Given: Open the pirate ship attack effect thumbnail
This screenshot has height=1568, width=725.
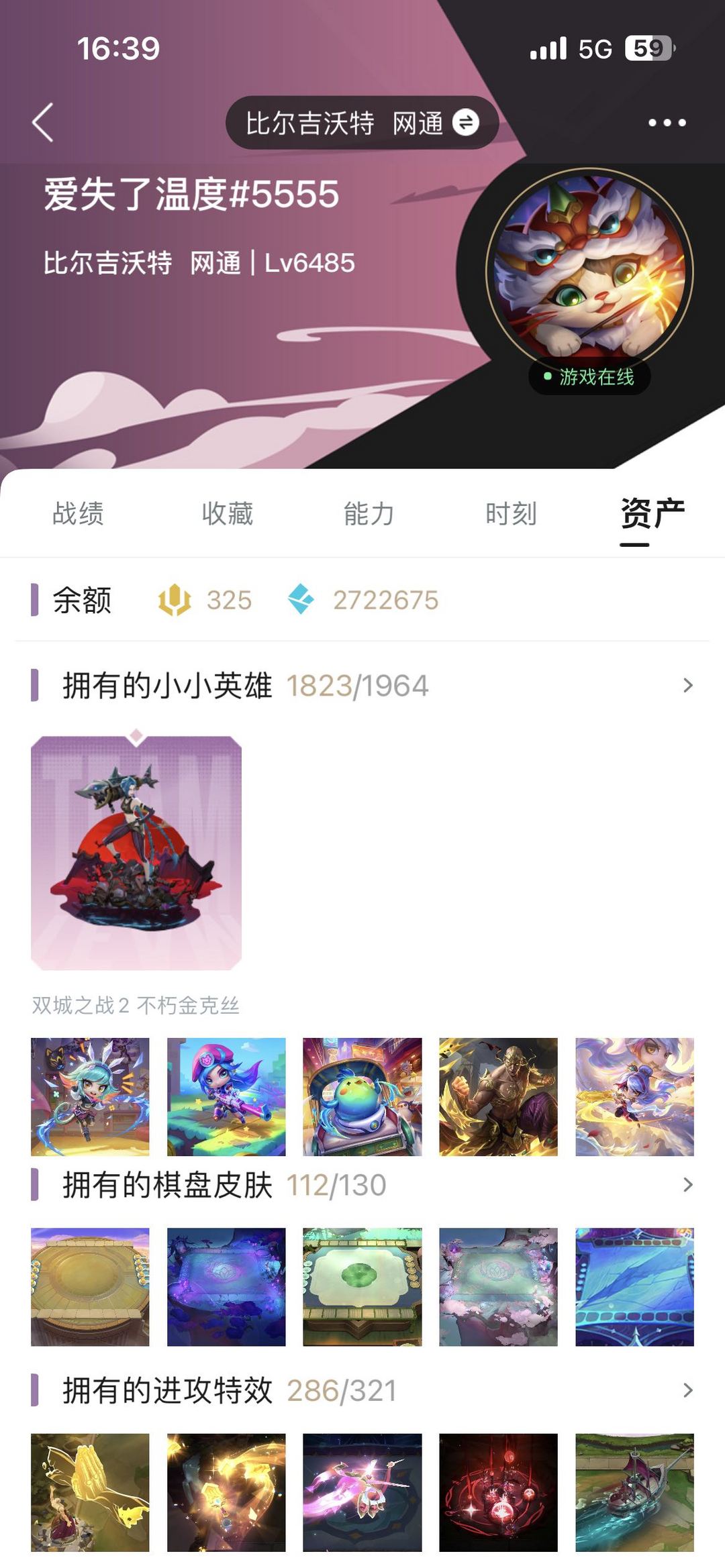Looking at the screenshot, I should point(634,1492).
